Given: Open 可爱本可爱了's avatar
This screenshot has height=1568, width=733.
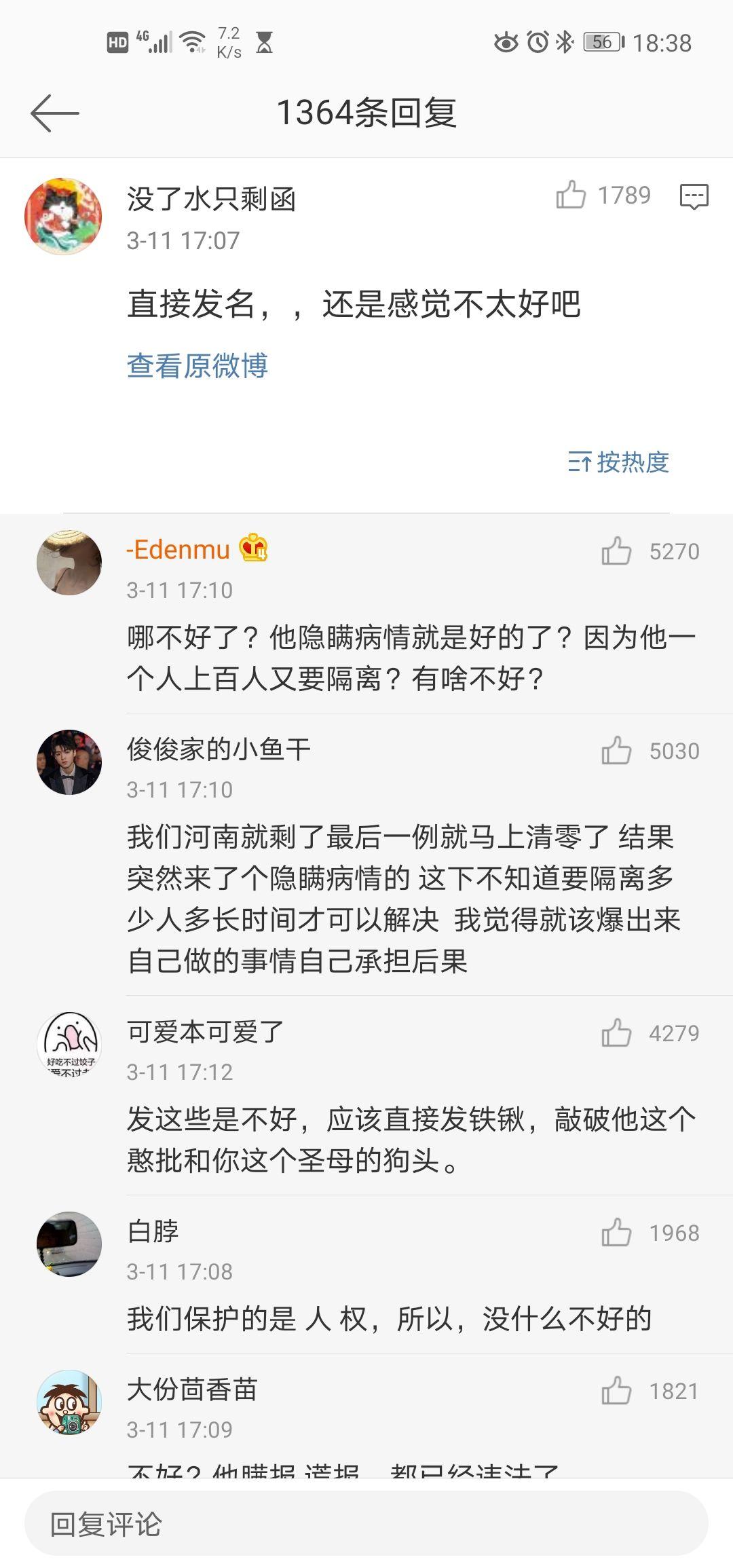Looking at the screenshot, I should click(x=69, y=1045).
